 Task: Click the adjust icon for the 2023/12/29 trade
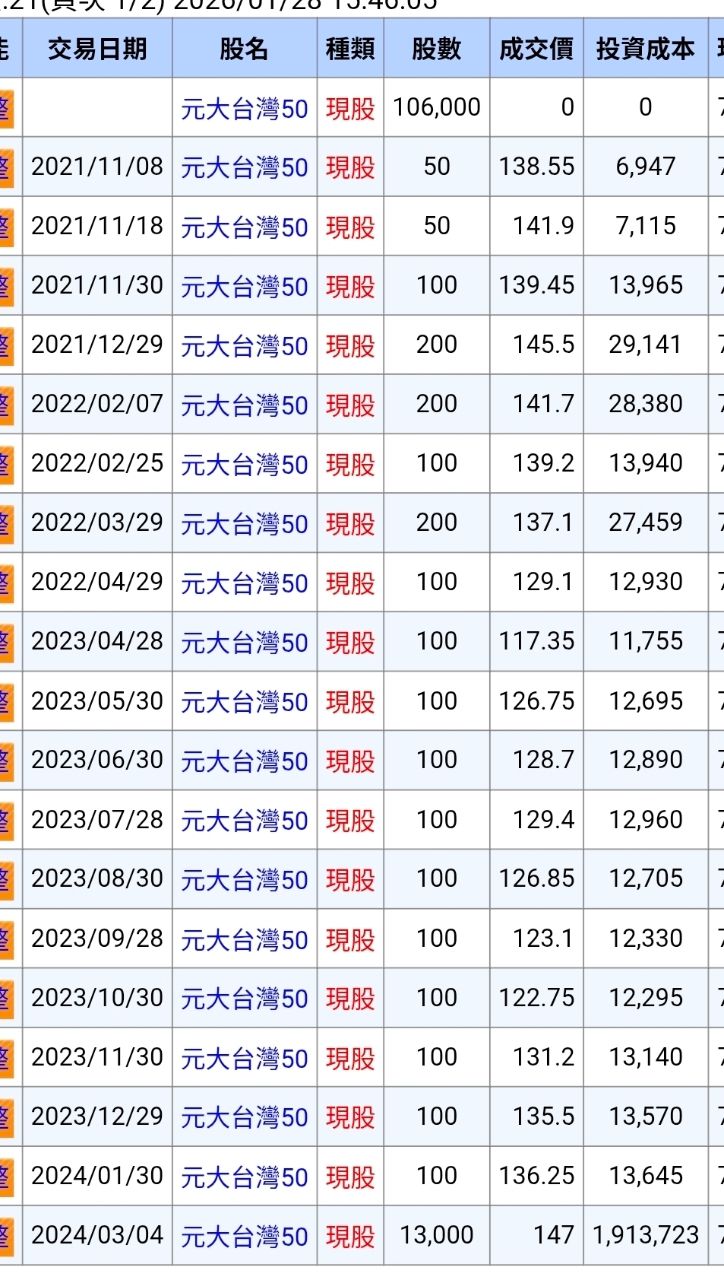(x=5, y=1116)
